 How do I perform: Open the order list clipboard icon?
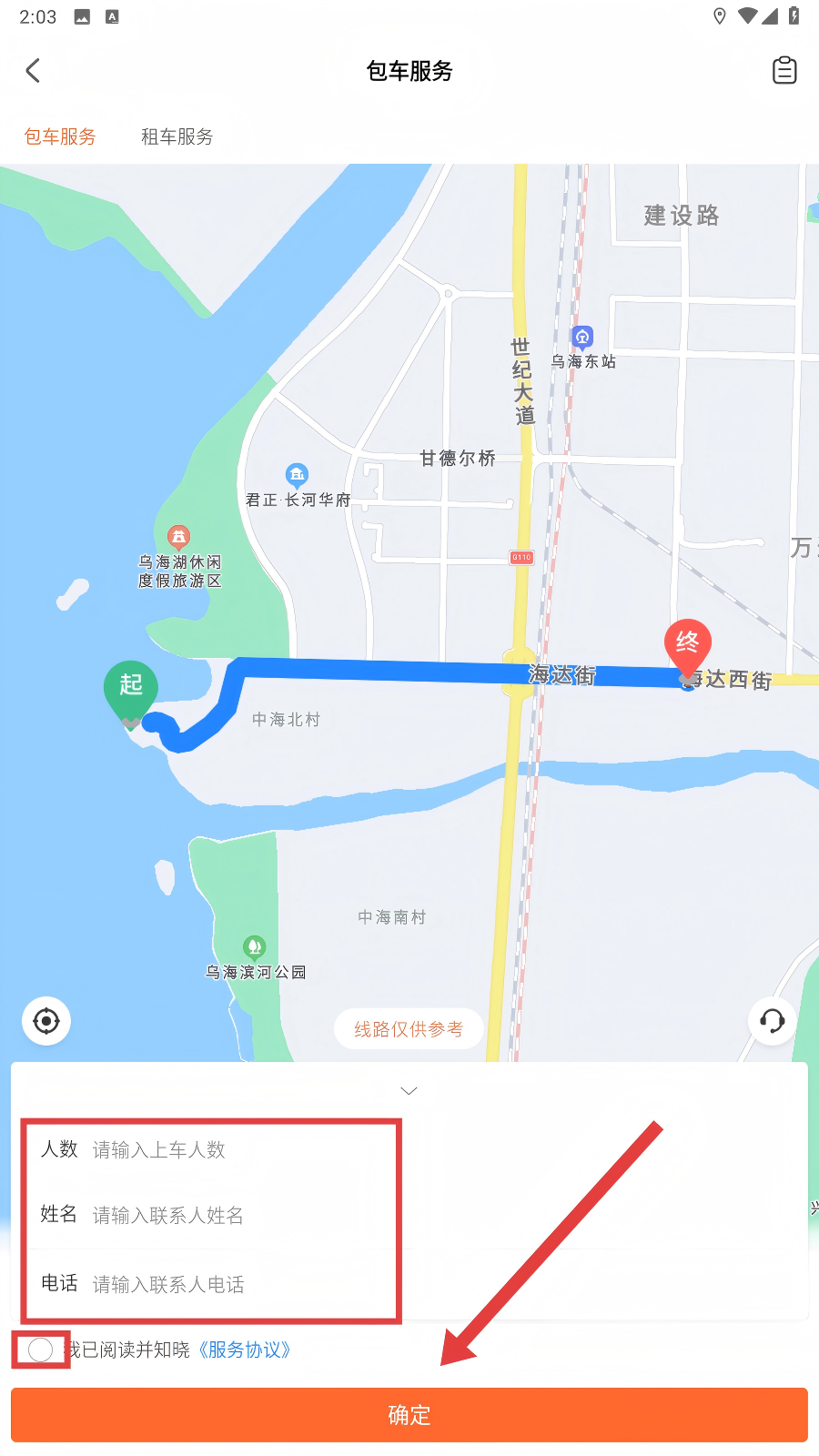pyautogui.click(x=784, y=71)
